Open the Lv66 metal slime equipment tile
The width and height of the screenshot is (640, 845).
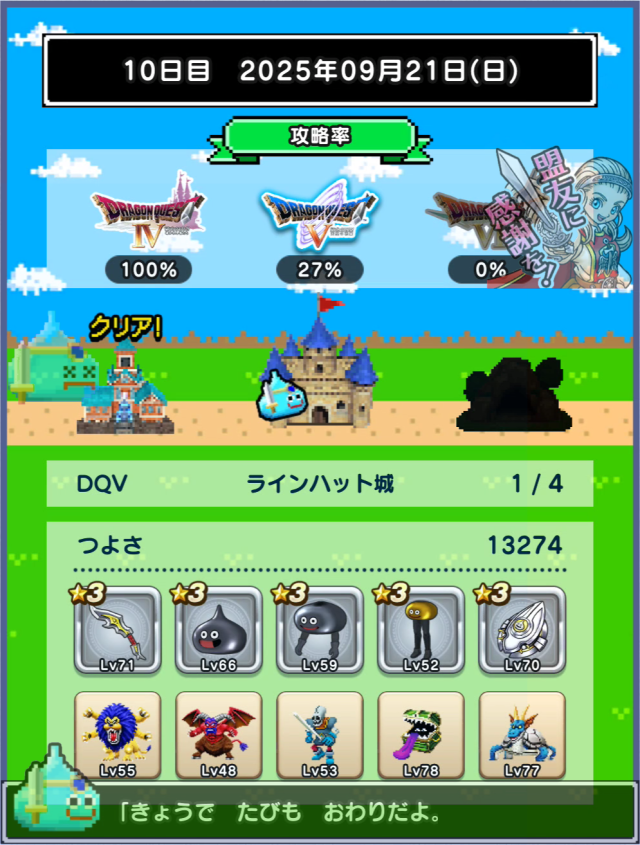(218, 631)
